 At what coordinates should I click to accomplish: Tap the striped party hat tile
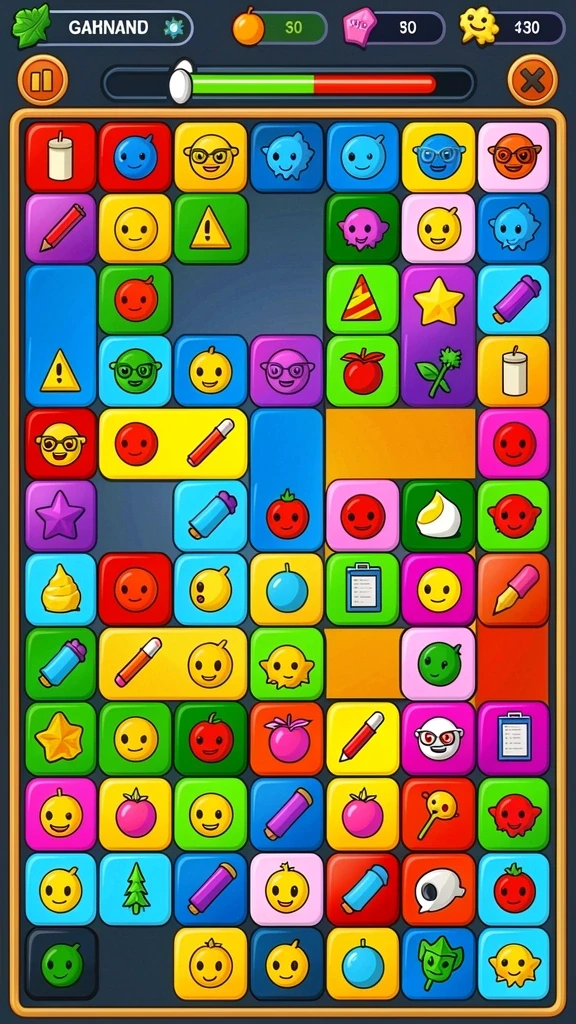(x=362, y=299)
